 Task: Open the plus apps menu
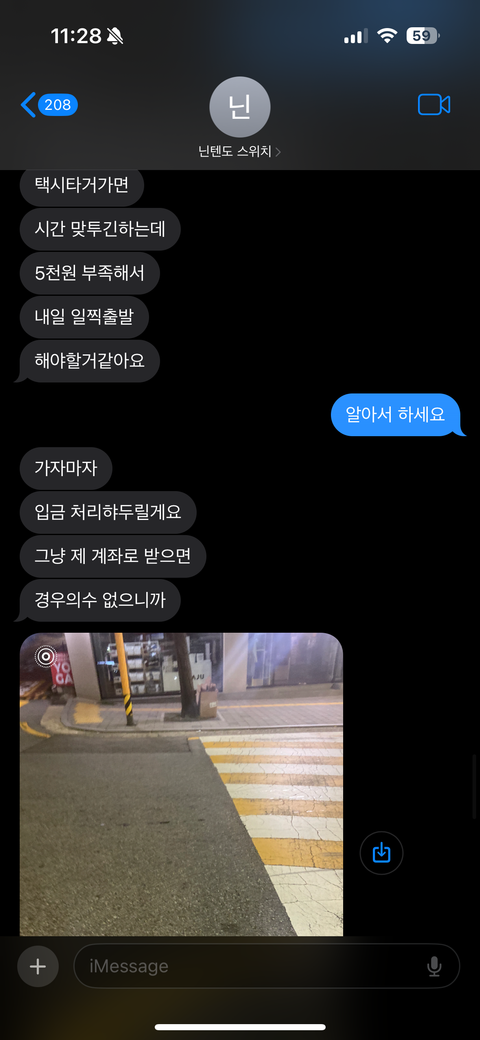pos(38,966)
